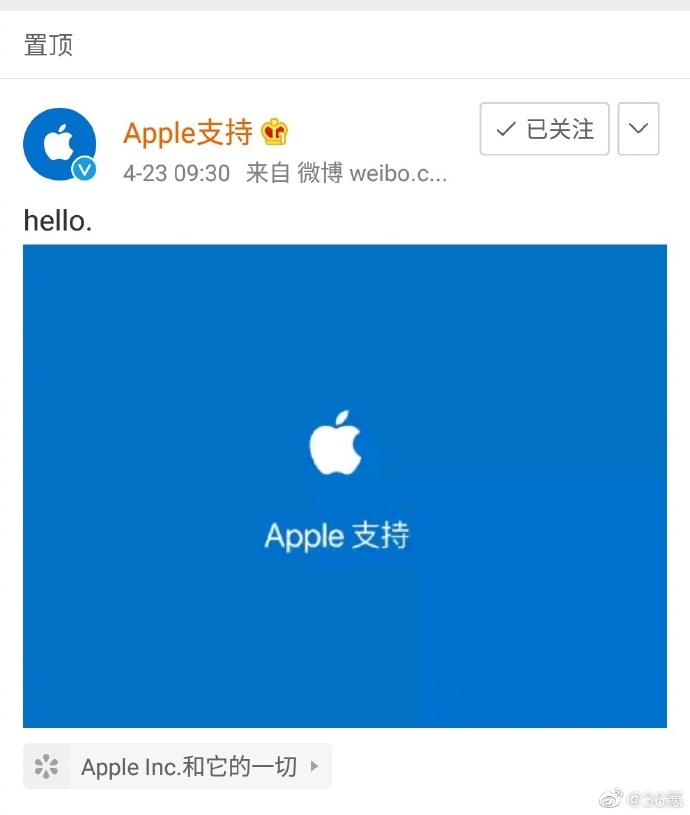Tap the 已关注 following button
This screenshot has height=815, width=690.
pyautogui.click(x=544, y=129)
